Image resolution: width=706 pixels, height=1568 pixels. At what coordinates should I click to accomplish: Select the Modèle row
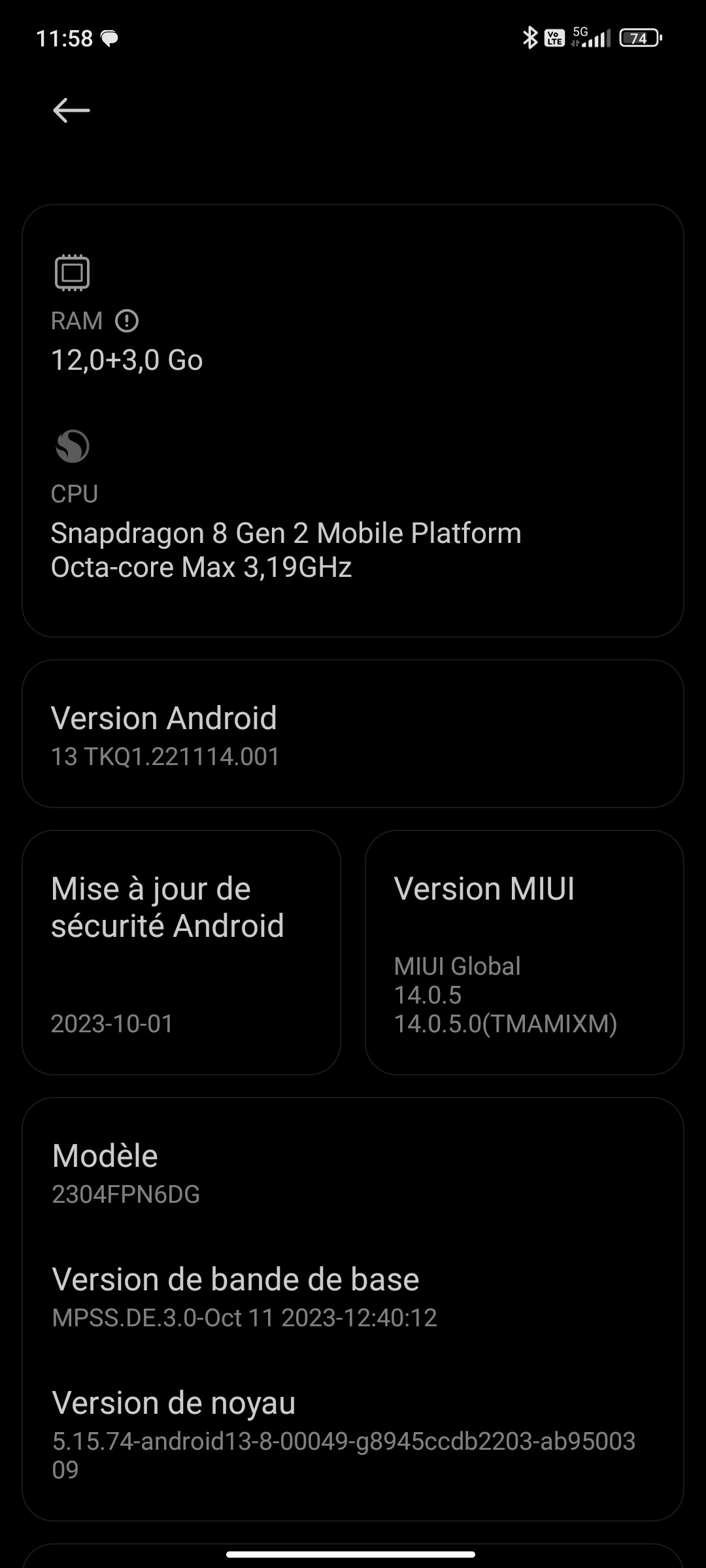pyautogui.click(x=353, y=1173)
